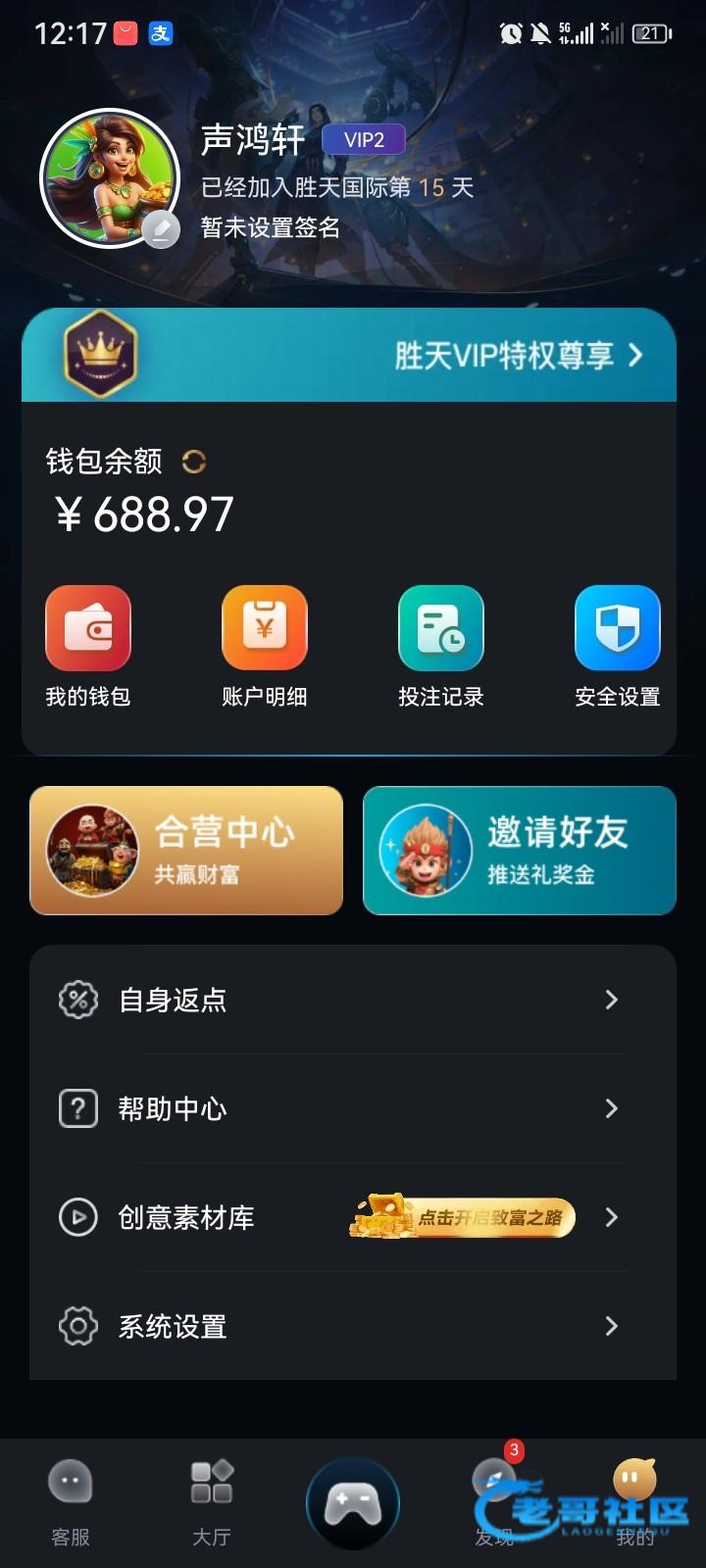Tap the center gamepad button
706x1568 pixels.
[353, 1502]
